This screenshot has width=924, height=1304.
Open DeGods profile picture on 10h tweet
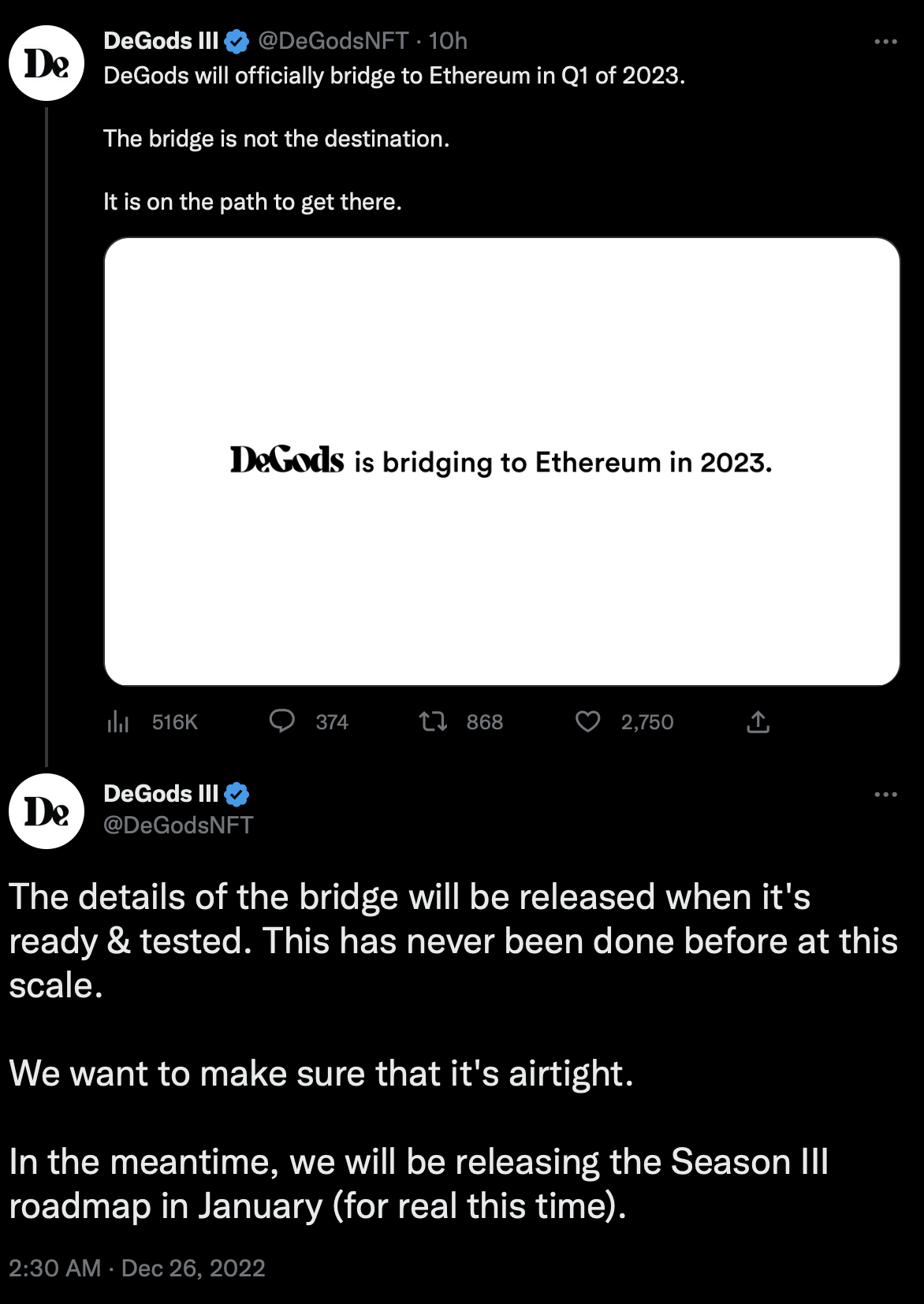[47, 63]
